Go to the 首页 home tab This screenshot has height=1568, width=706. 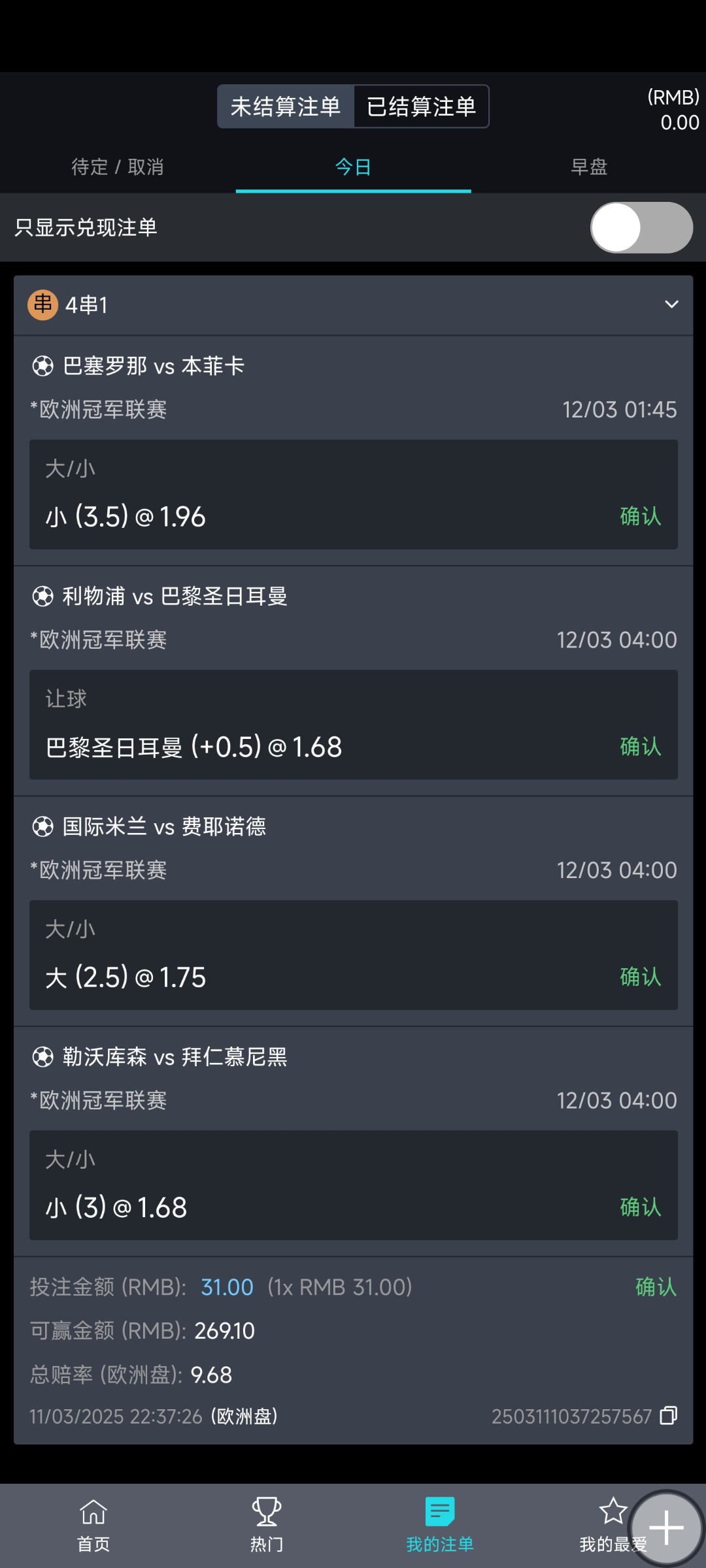point(93,1525)
